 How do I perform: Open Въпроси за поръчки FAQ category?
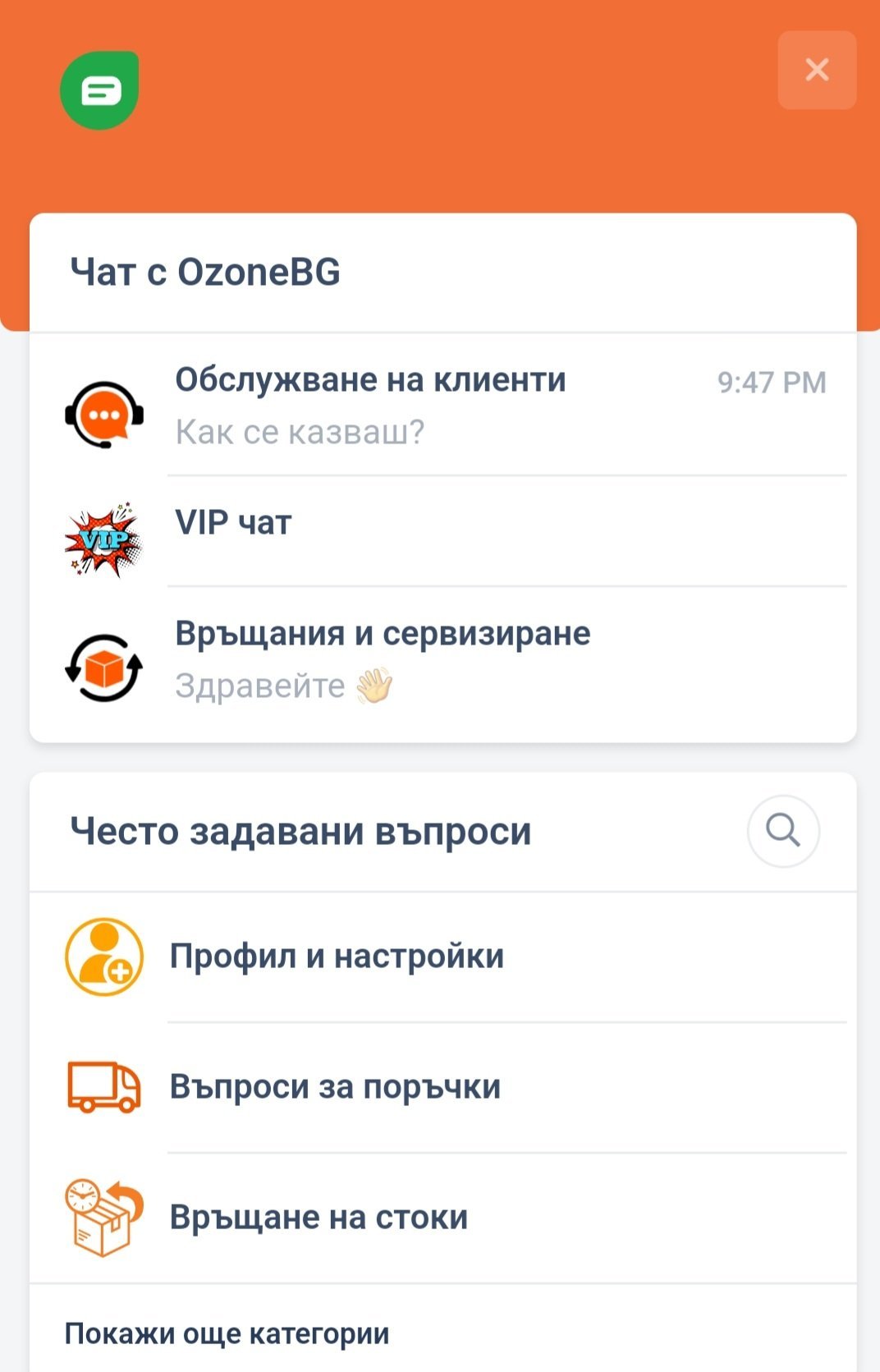(x=443, y=1087)
